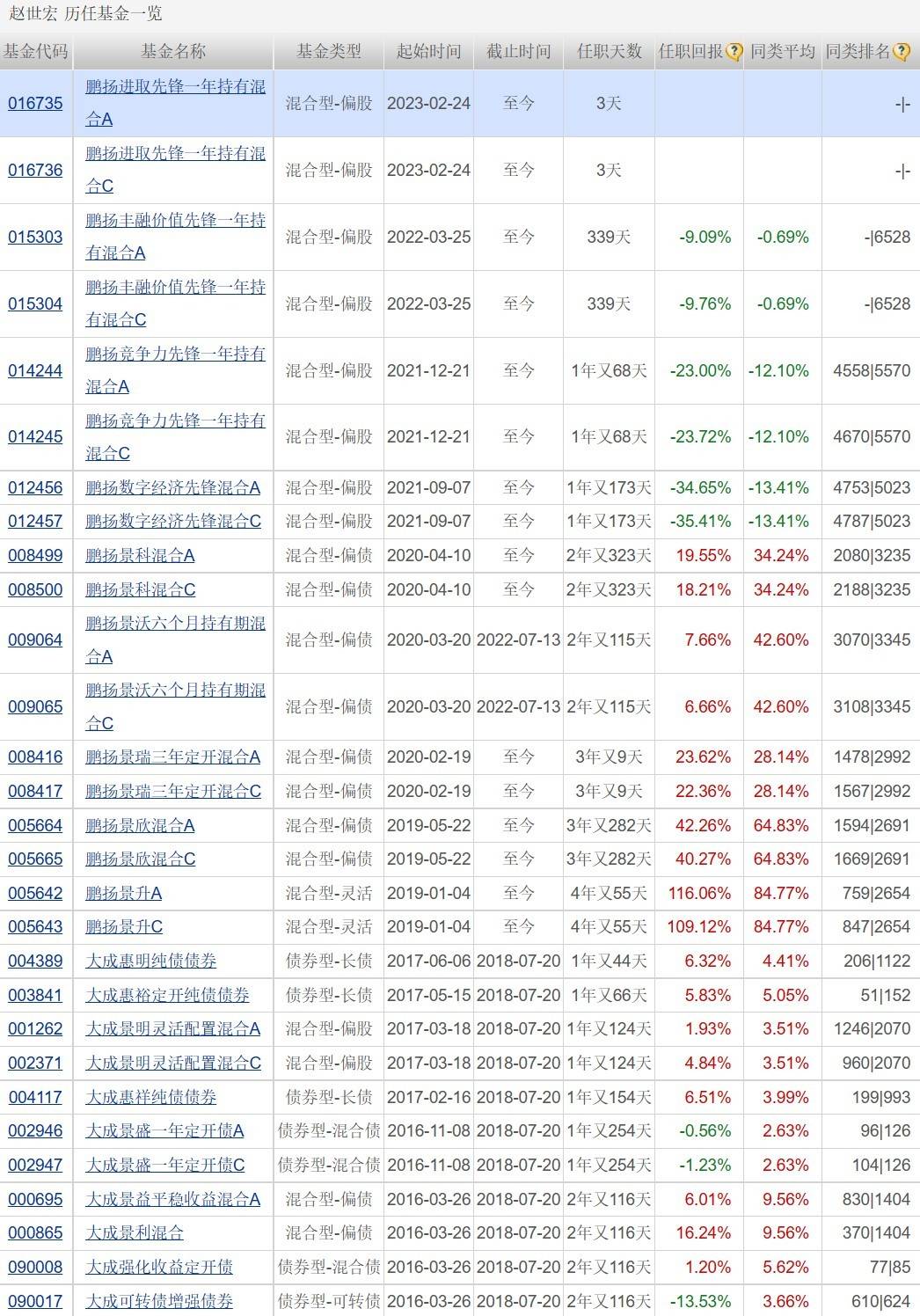920x1316 pixels.
Task: View 大成景明灵活配置混合A fund
Action: point(172,1028)
